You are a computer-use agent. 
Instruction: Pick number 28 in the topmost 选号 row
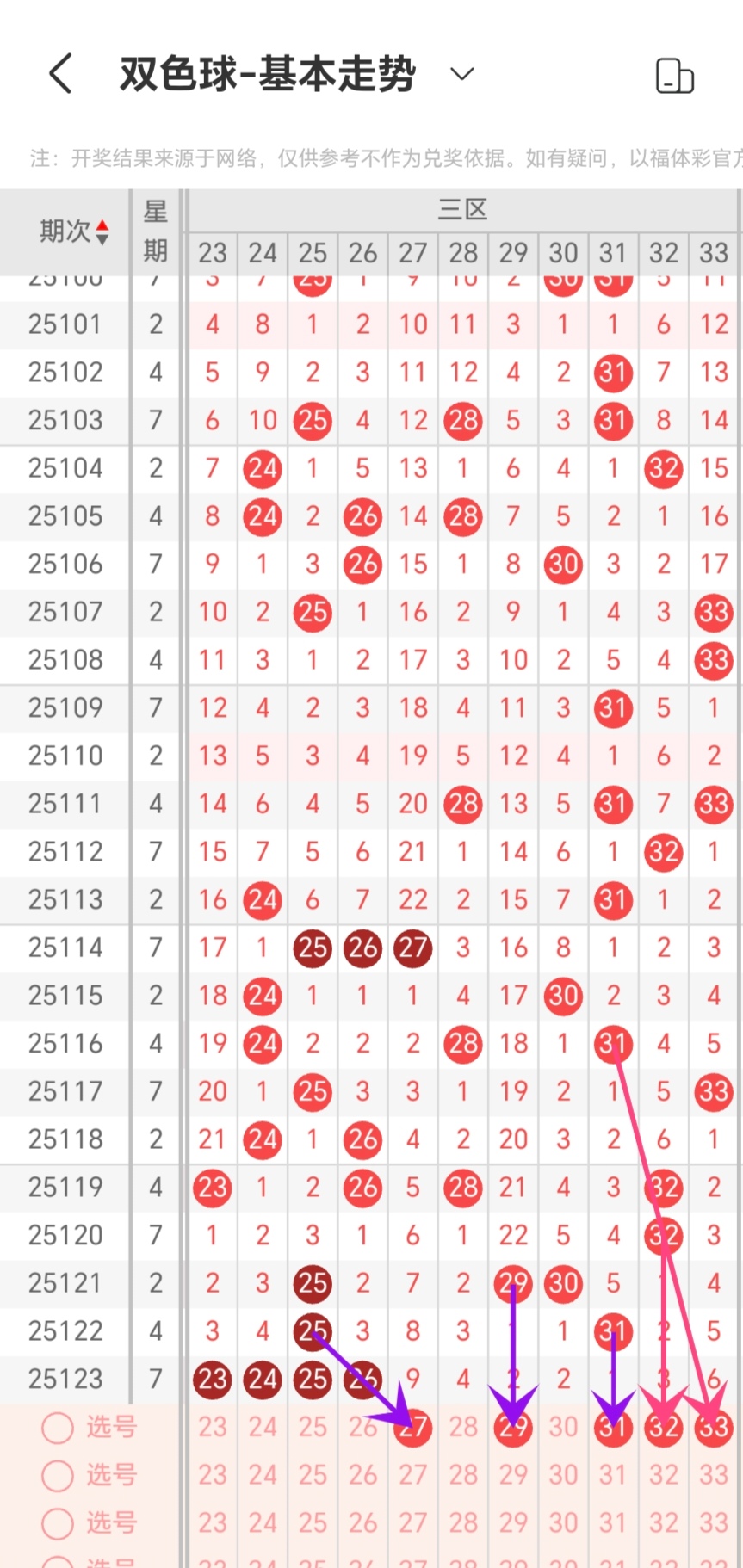click(463, 1428)
